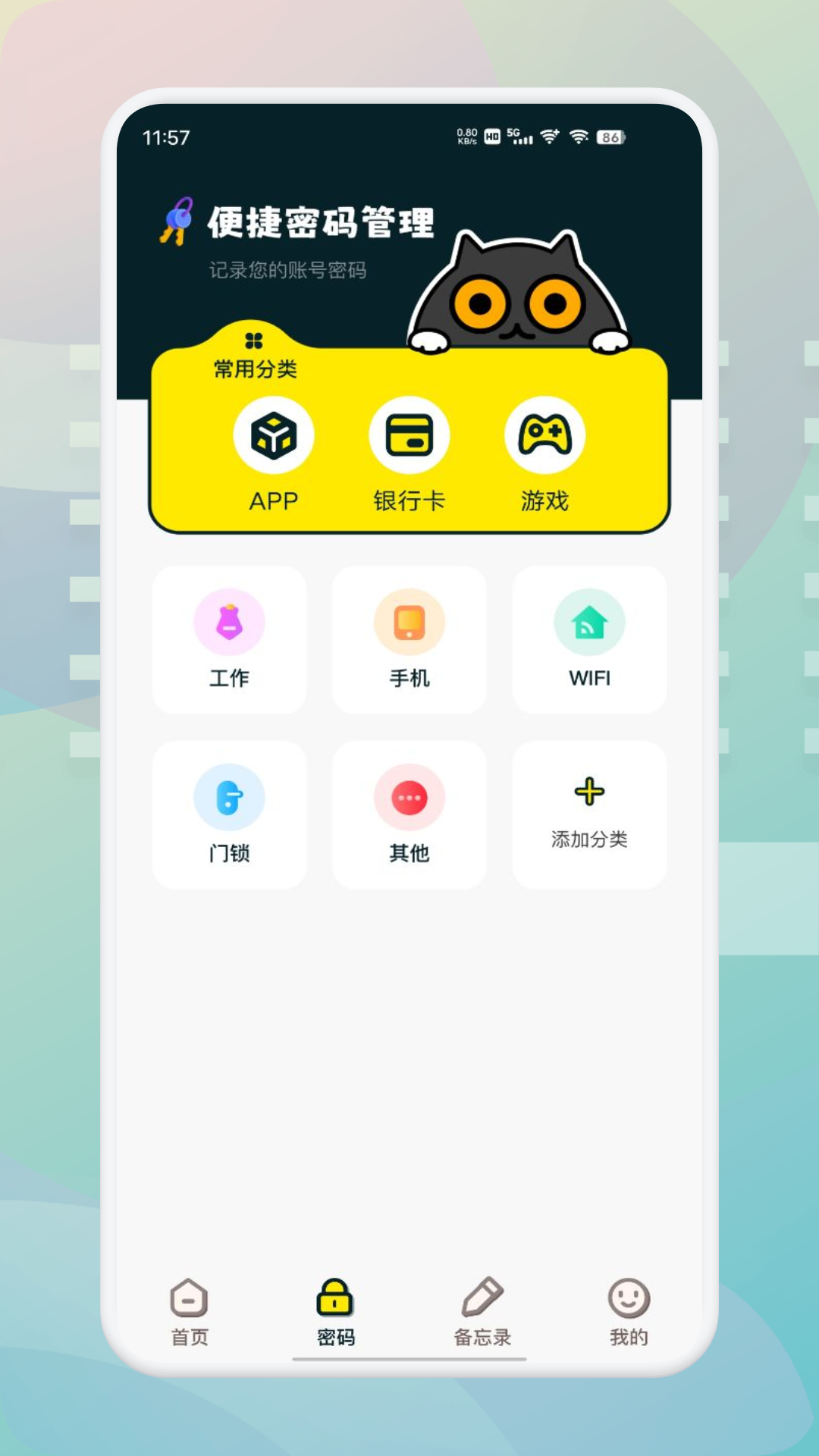Viewport: 819px width, 1456px height.
Task: Open the 游戏 game controller icon
Action: click(x=546, y=435)
